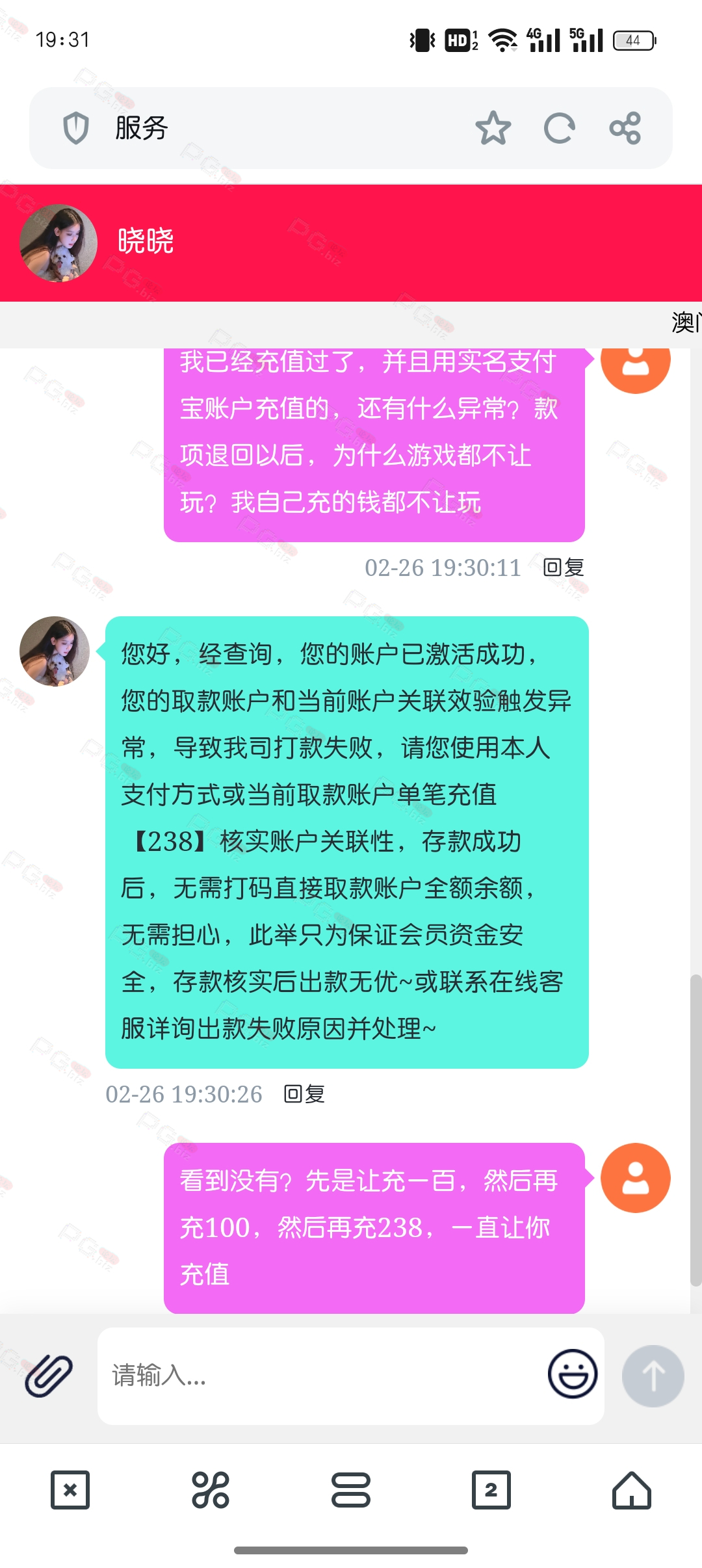The width and height of the screenshot is (702, 1568).
Task: View the 2 open tabs
Action: click(x=491, y=1489)
